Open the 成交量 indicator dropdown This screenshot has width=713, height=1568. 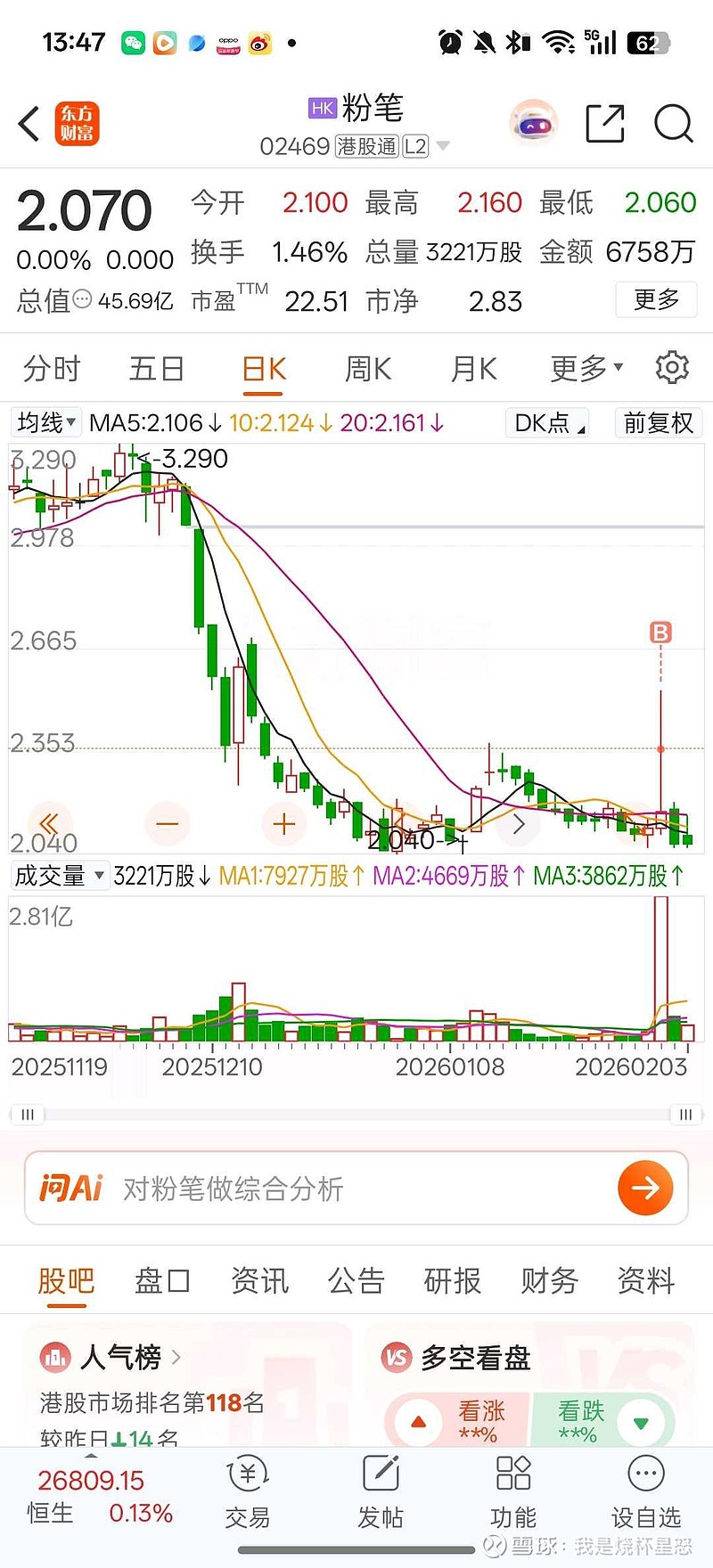click(x=59, y=876)
